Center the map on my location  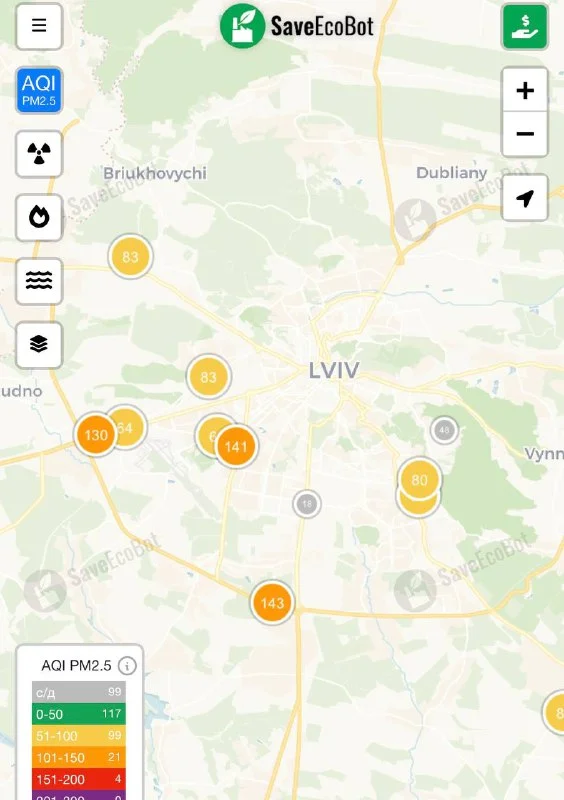(x=525, y=198)
